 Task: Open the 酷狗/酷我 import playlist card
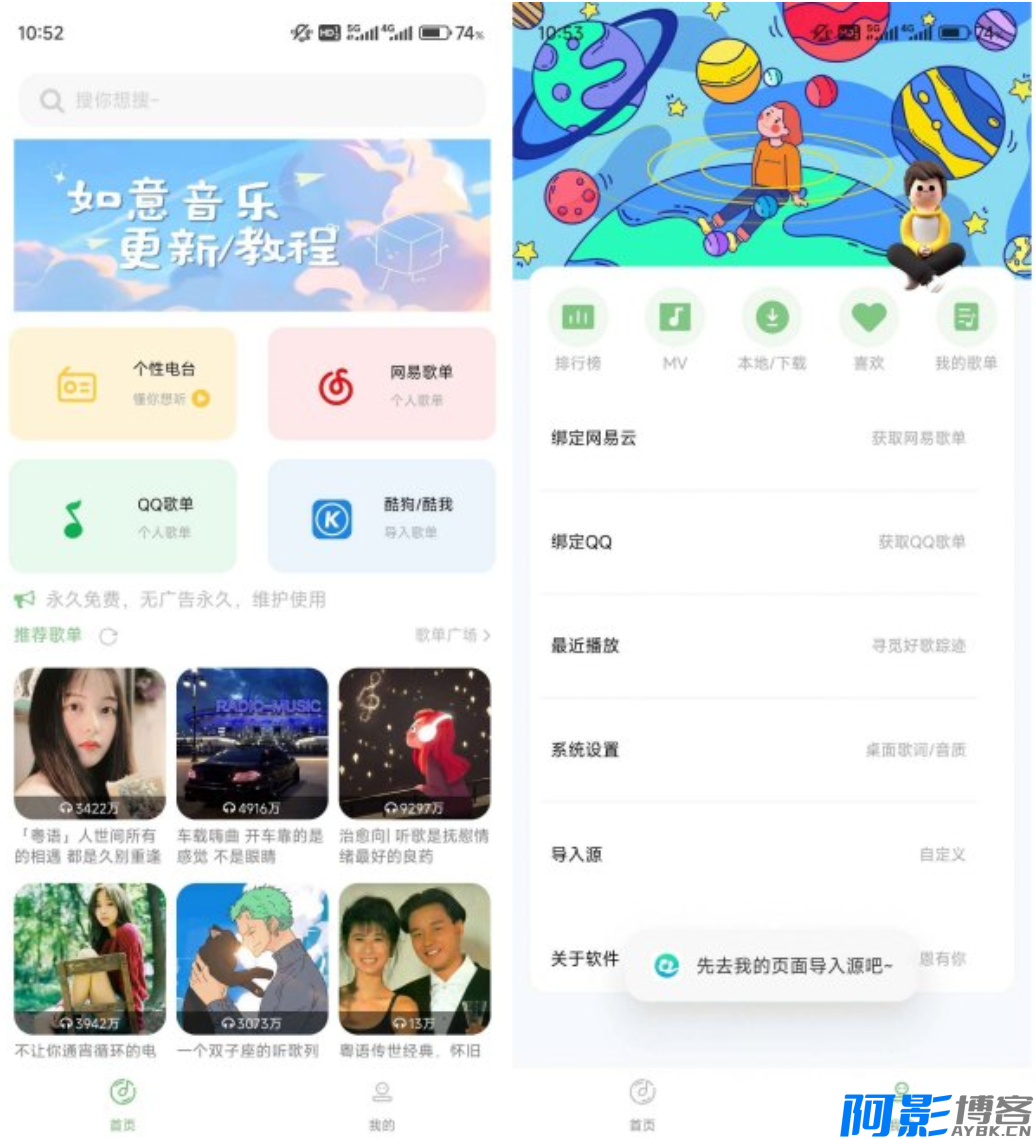click(382, 516)
